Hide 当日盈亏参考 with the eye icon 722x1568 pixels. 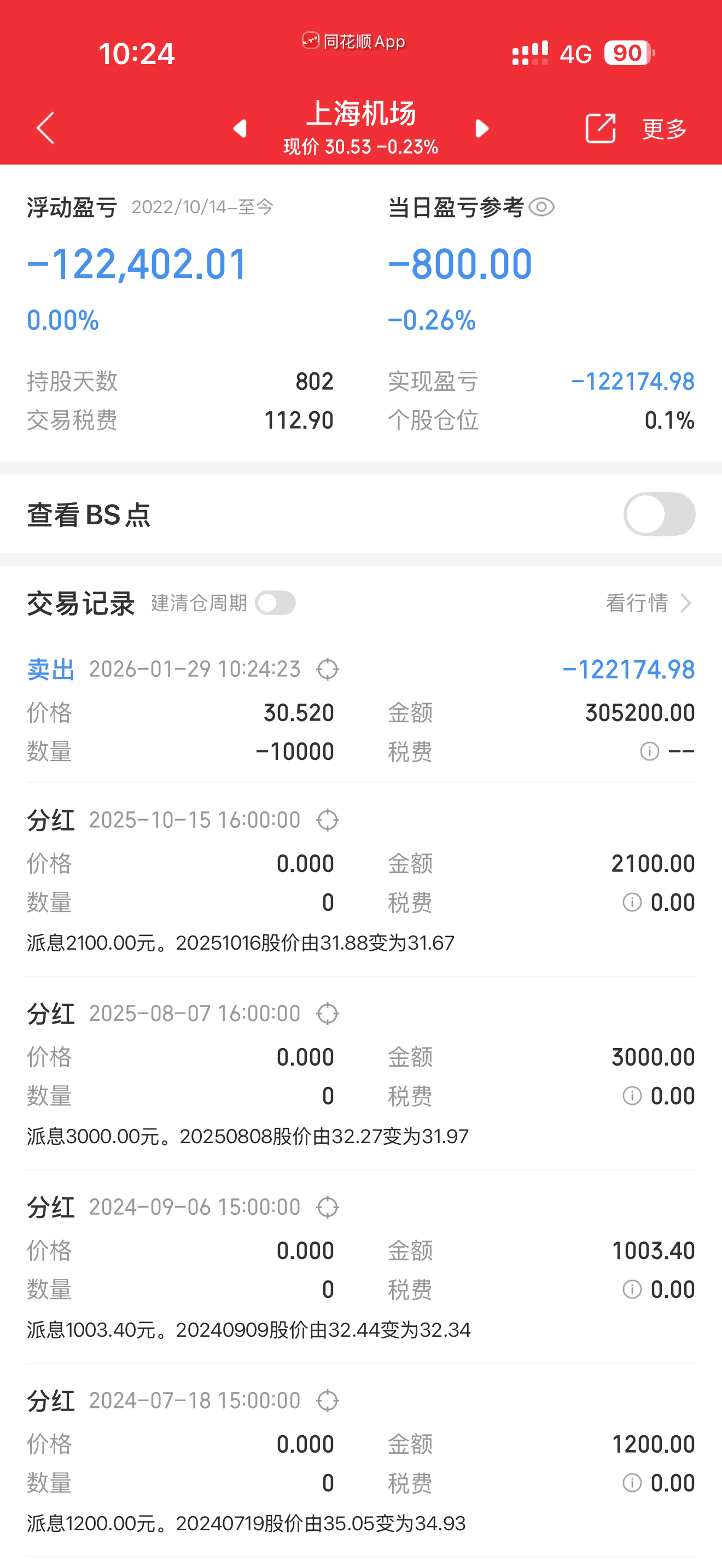(541, 207)
